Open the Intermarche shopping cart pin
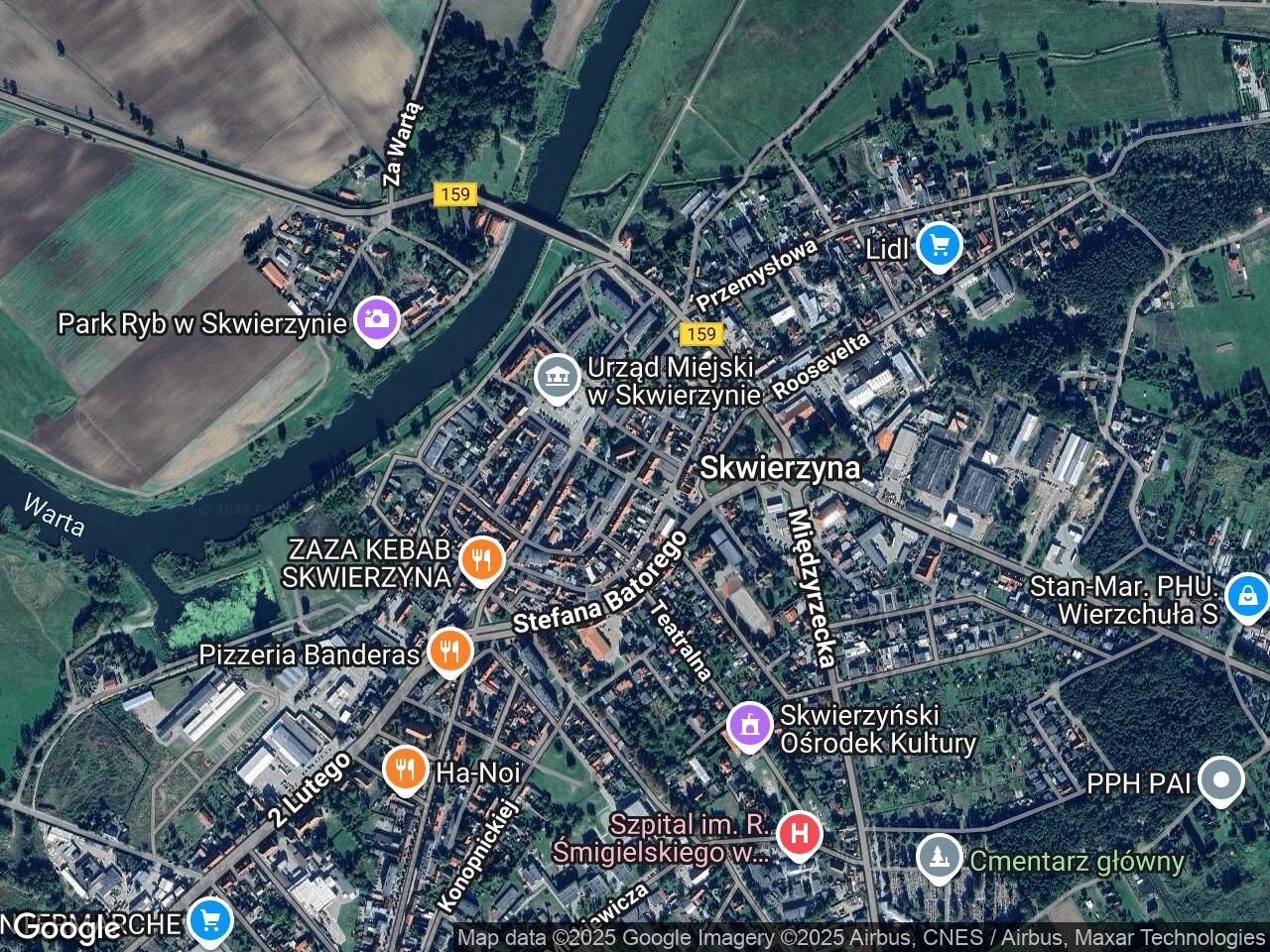This screenshot has width=1270, height=952. click(209, 921)
